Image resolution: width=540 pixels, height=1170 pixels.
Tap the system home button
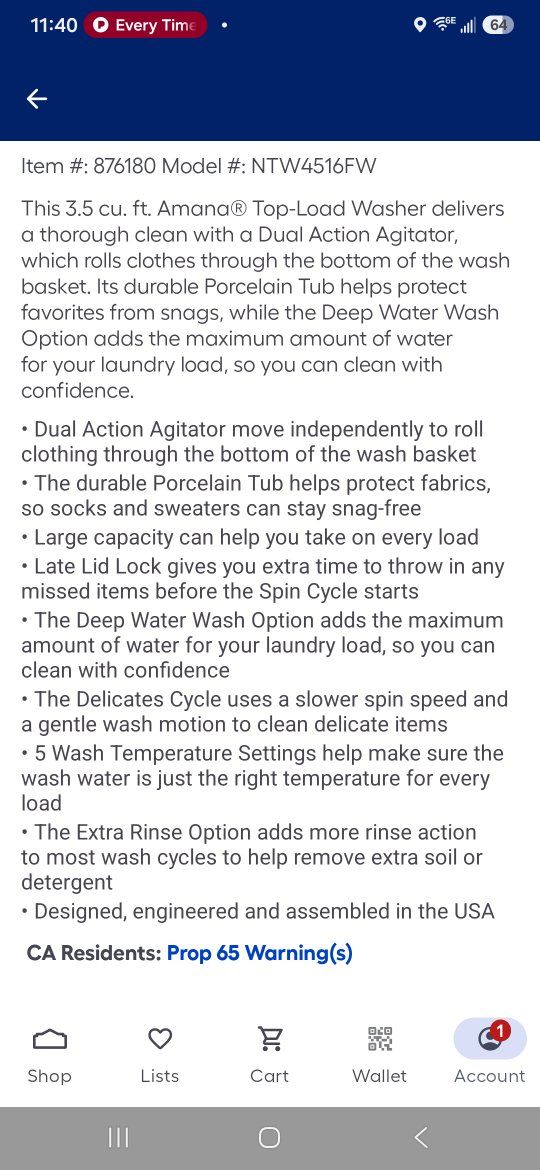click(x=269, y=1137)
